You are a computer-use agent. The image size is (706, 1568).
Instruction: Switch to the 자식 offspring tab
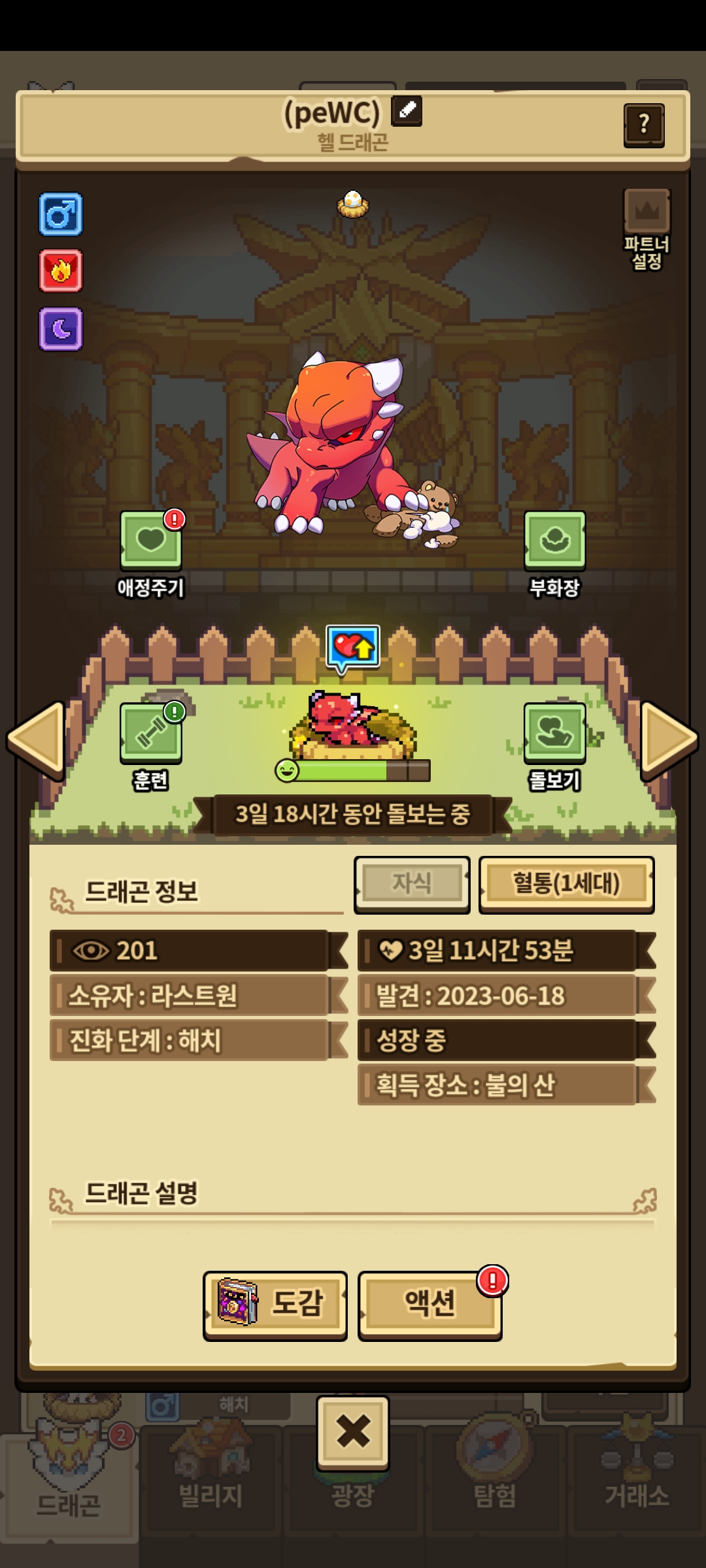point(412,883)
